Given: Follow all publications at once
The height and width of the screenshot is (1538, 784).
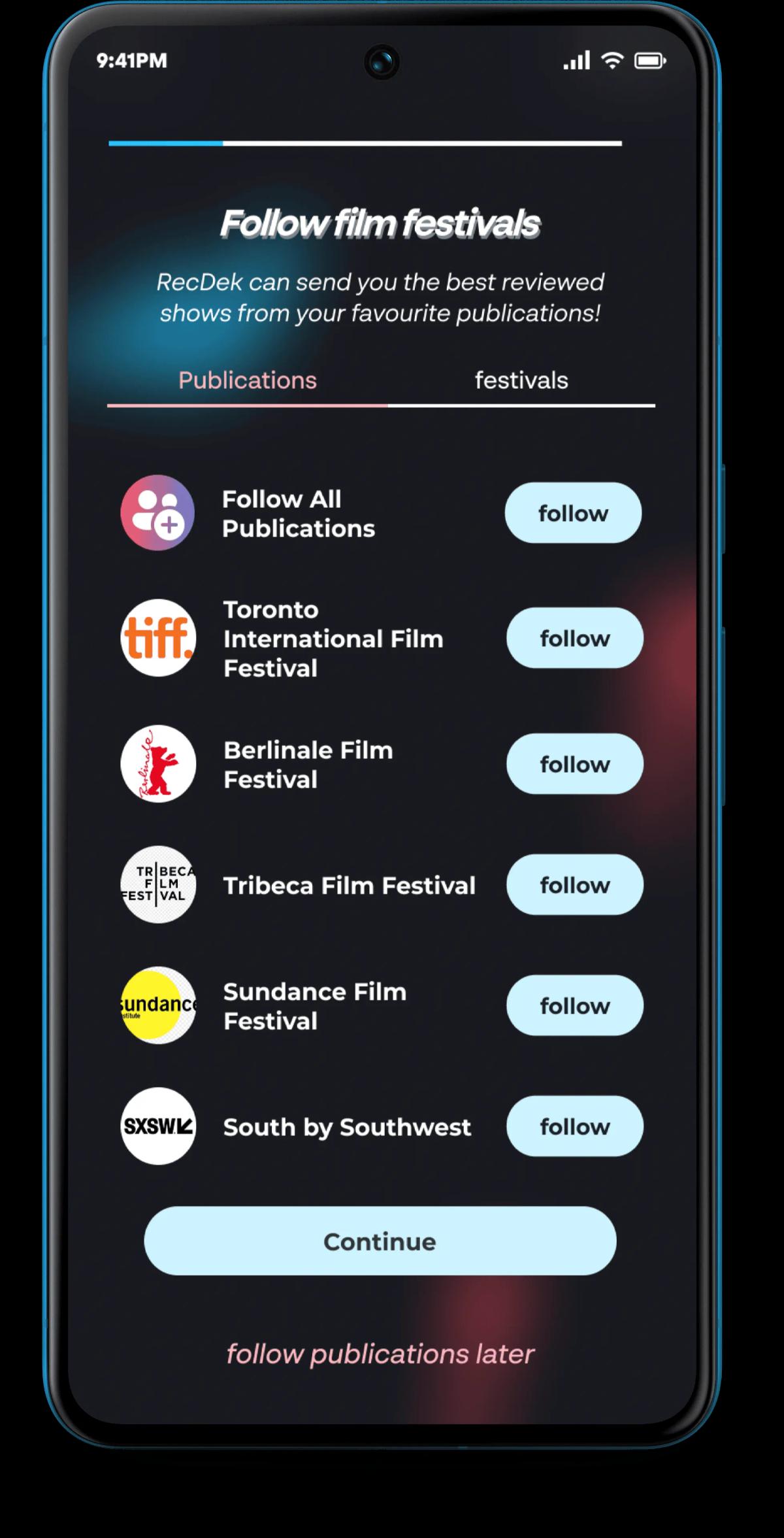Looking at the screenshot, I should (573, 513).
